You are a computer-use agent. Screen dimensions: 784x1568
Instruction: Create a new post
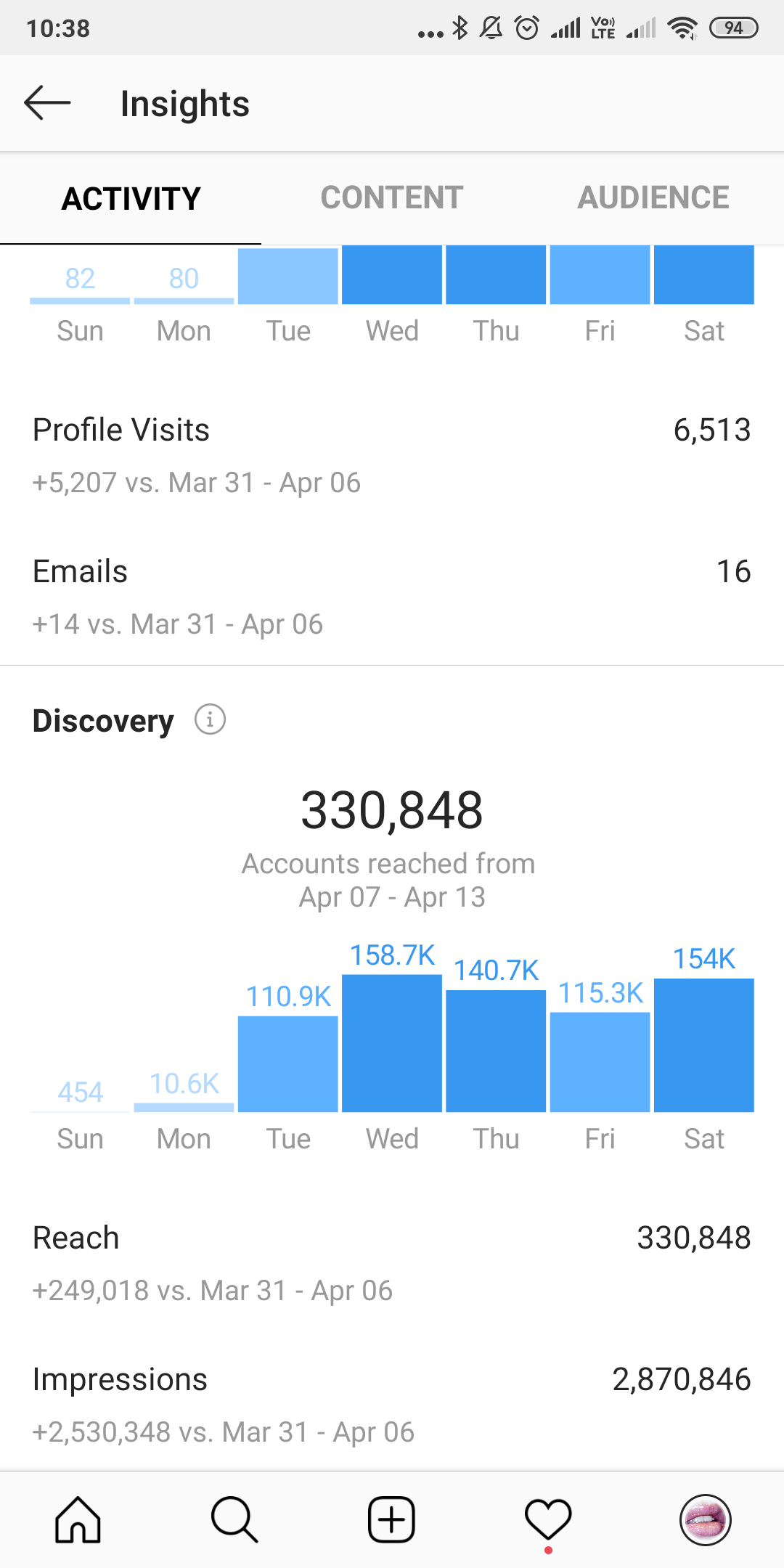click(x=391, y=1519)
